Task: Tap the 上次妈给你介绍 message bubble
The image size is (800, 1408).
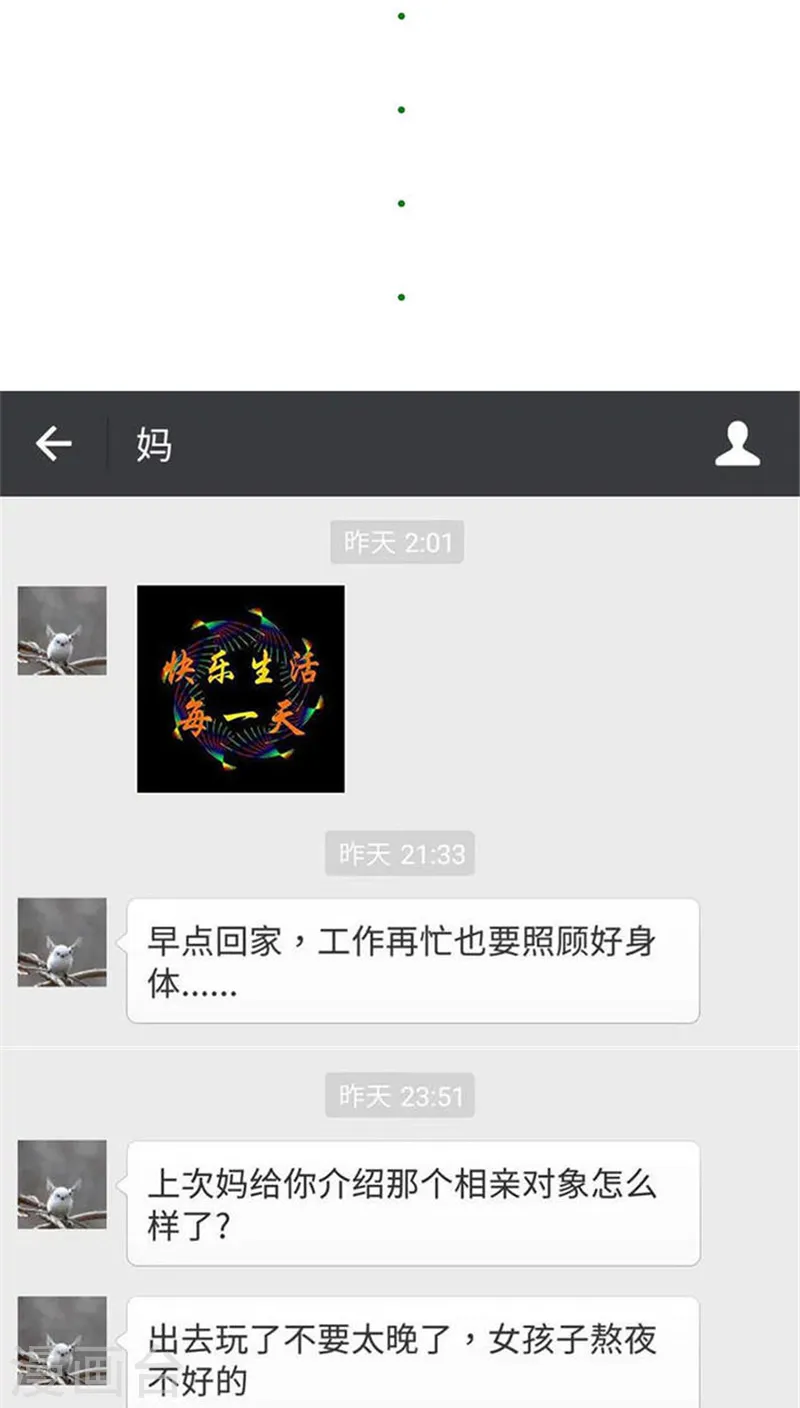Action: 412,1203
